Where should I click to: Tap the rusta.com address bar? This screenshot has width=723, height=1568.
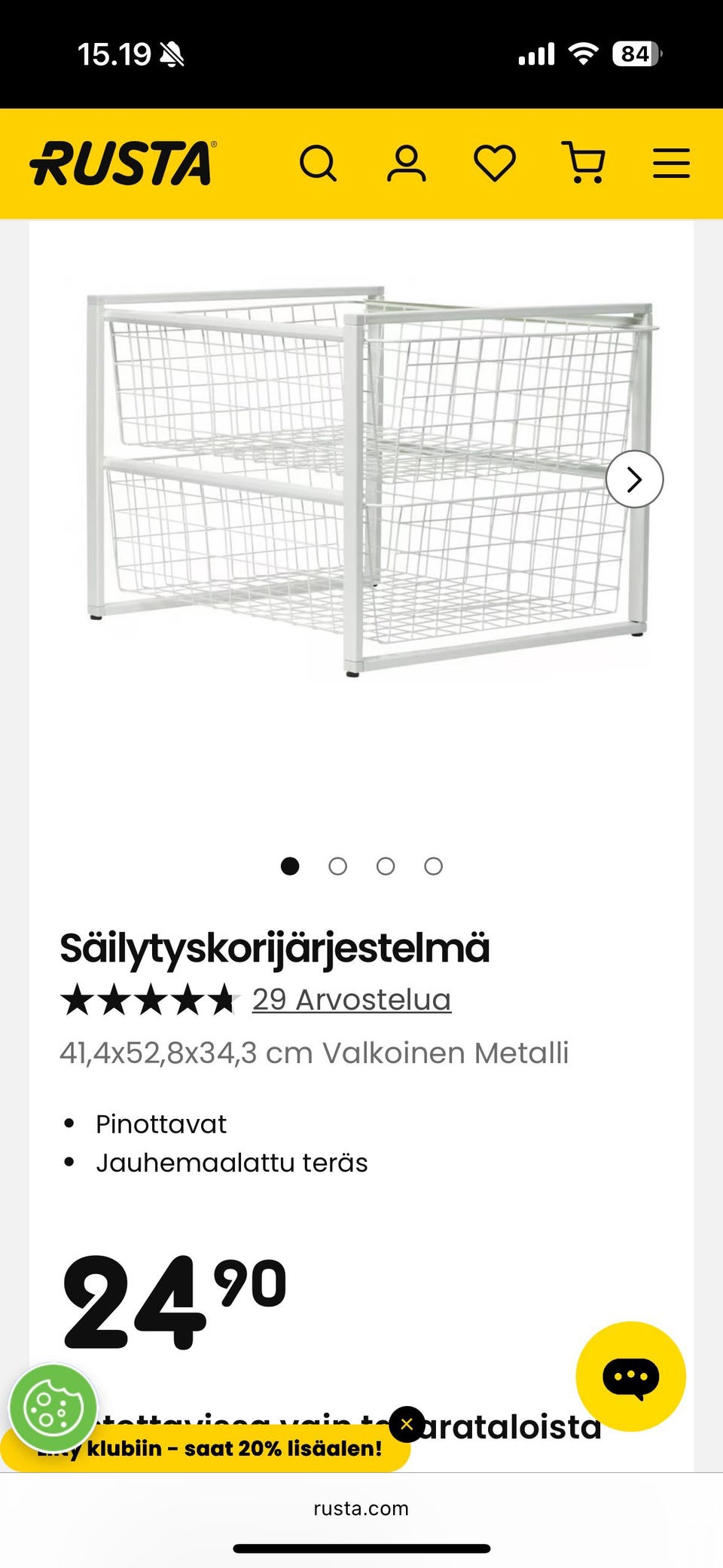pyautogui.click(x=361, y=1508)
